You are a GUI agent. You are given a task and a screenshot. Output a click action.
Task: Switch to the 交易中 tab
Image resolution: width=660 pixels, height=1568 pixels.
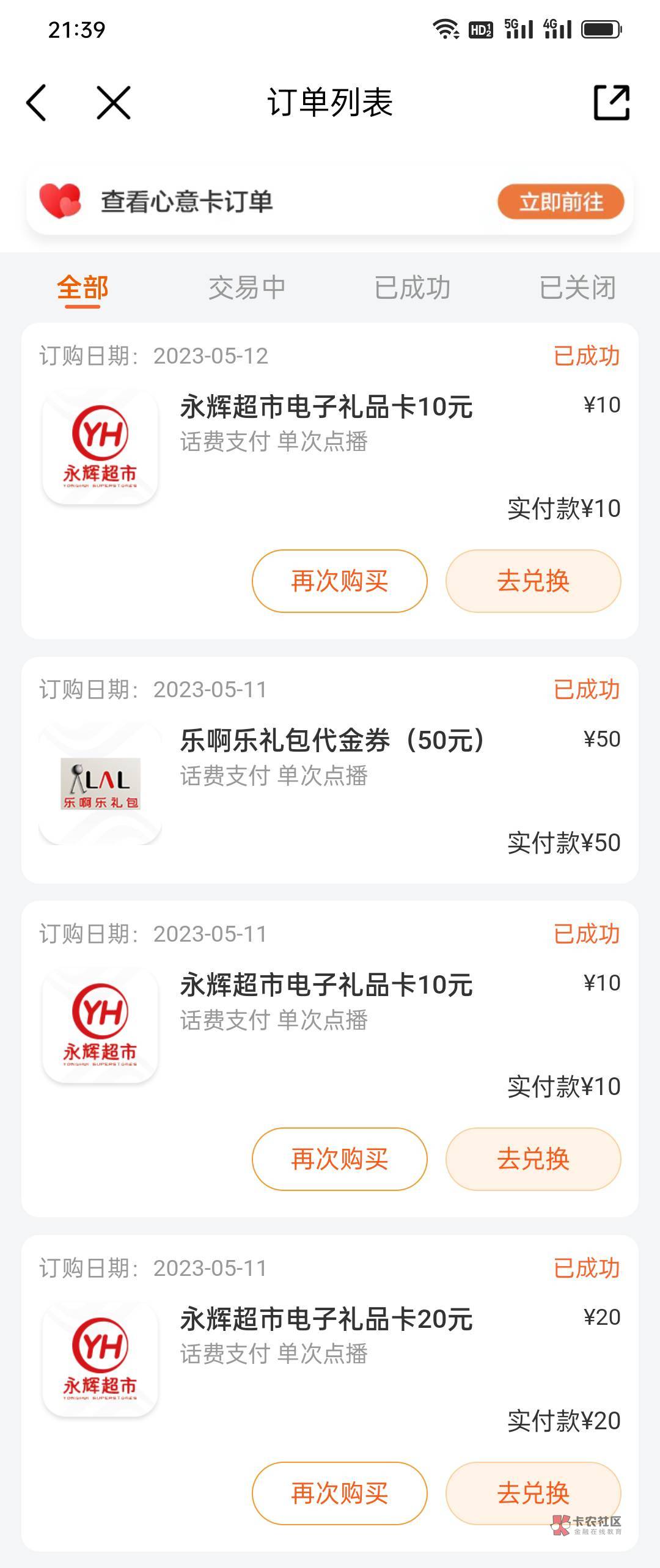point(247,288)
